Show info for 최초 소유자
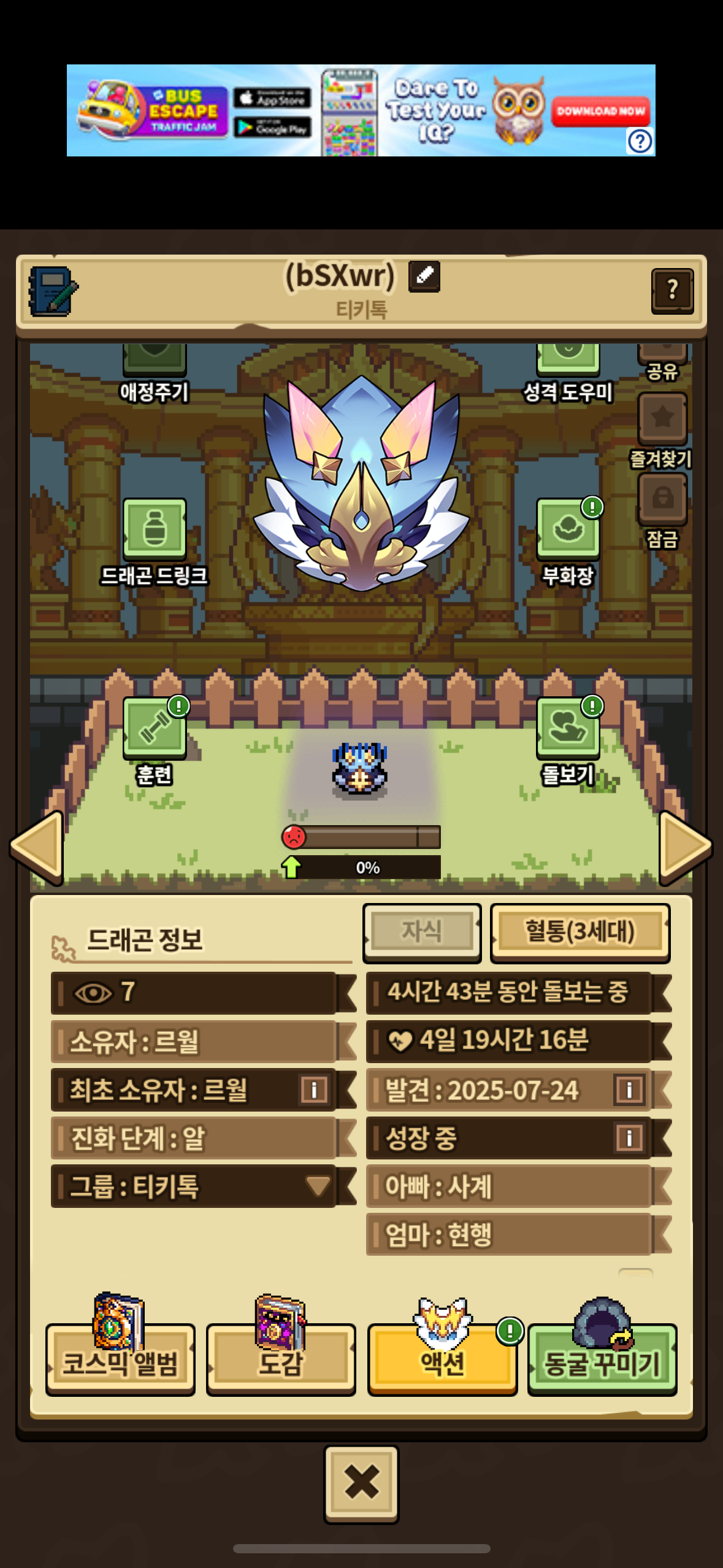 coord(314,1090)
